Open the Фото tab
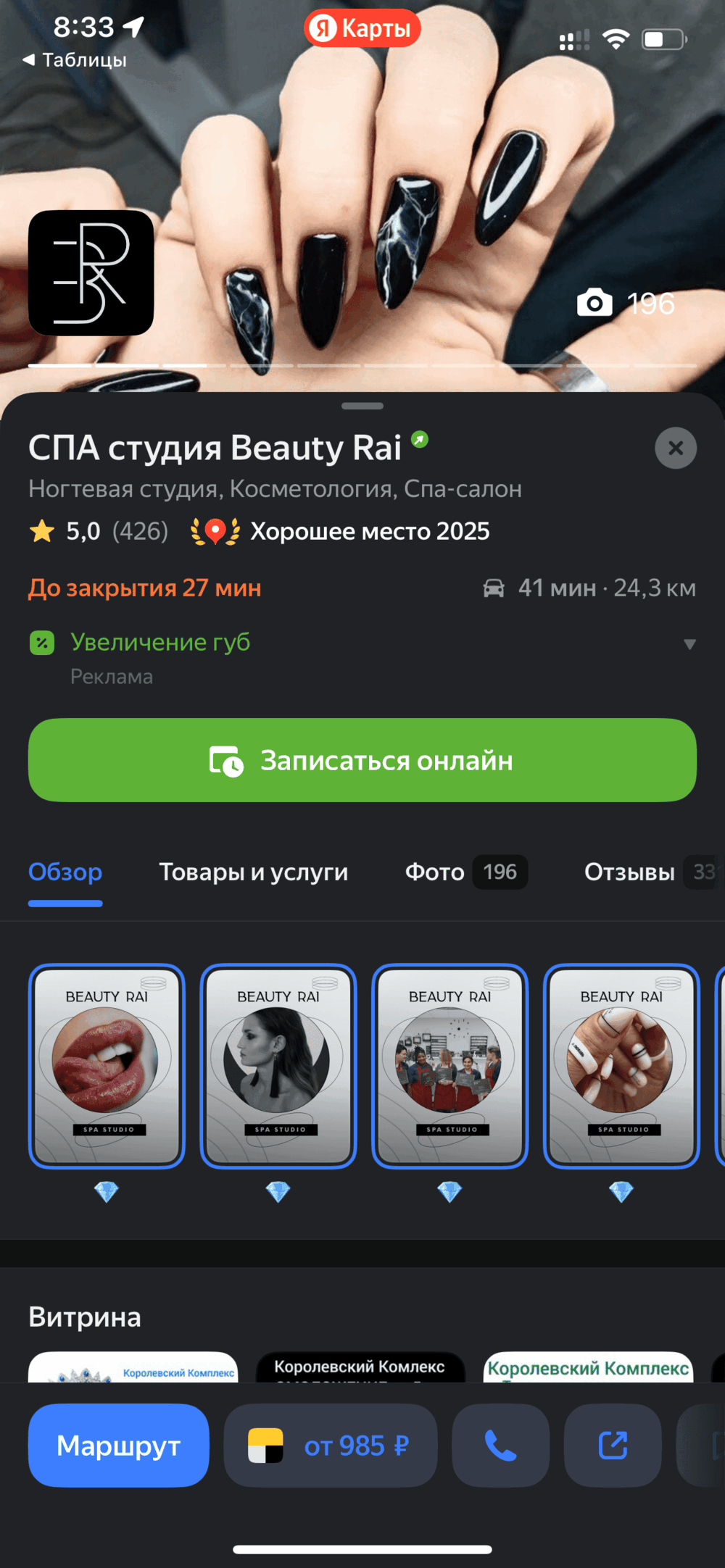The height and width of the screenshot is (1568, 725). pos(465,872)
